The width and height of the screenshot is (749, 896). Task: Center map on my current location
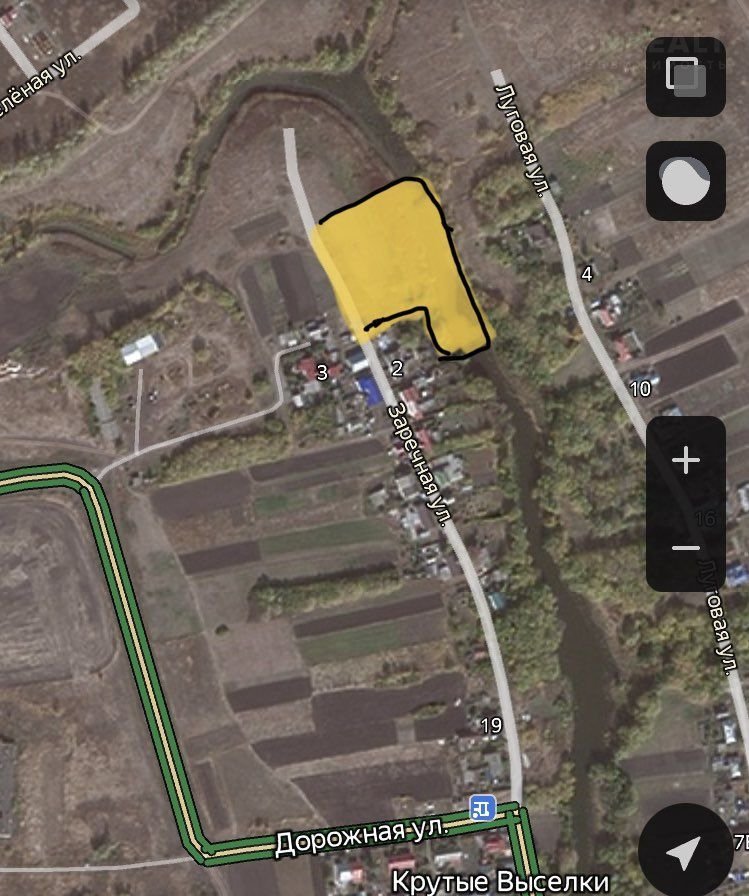click(685, 851)
